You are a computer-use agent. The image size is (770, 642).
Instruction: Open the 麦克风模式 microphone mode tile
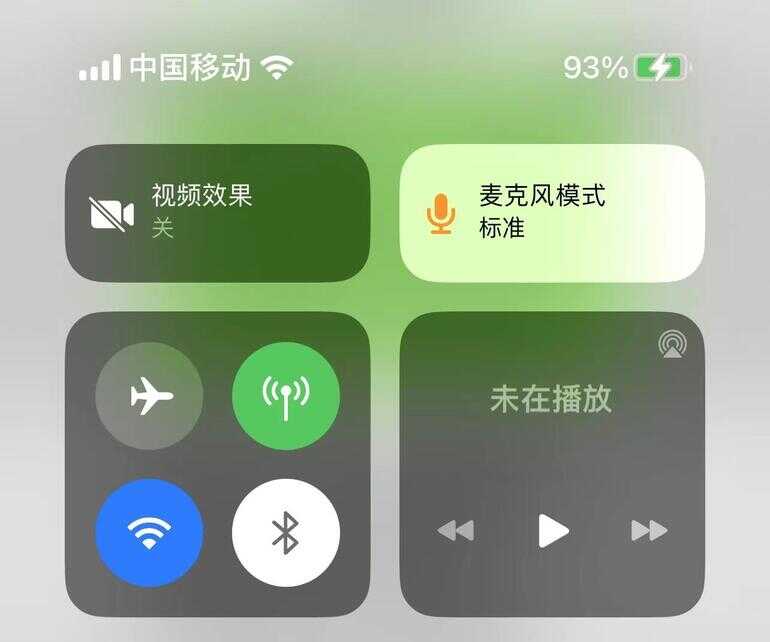click(552, 213)
